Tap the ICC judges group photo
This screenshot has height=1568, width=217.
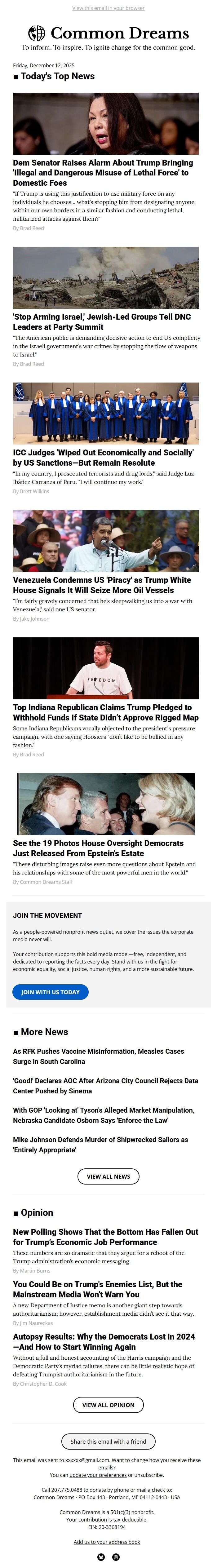[106, 413]
